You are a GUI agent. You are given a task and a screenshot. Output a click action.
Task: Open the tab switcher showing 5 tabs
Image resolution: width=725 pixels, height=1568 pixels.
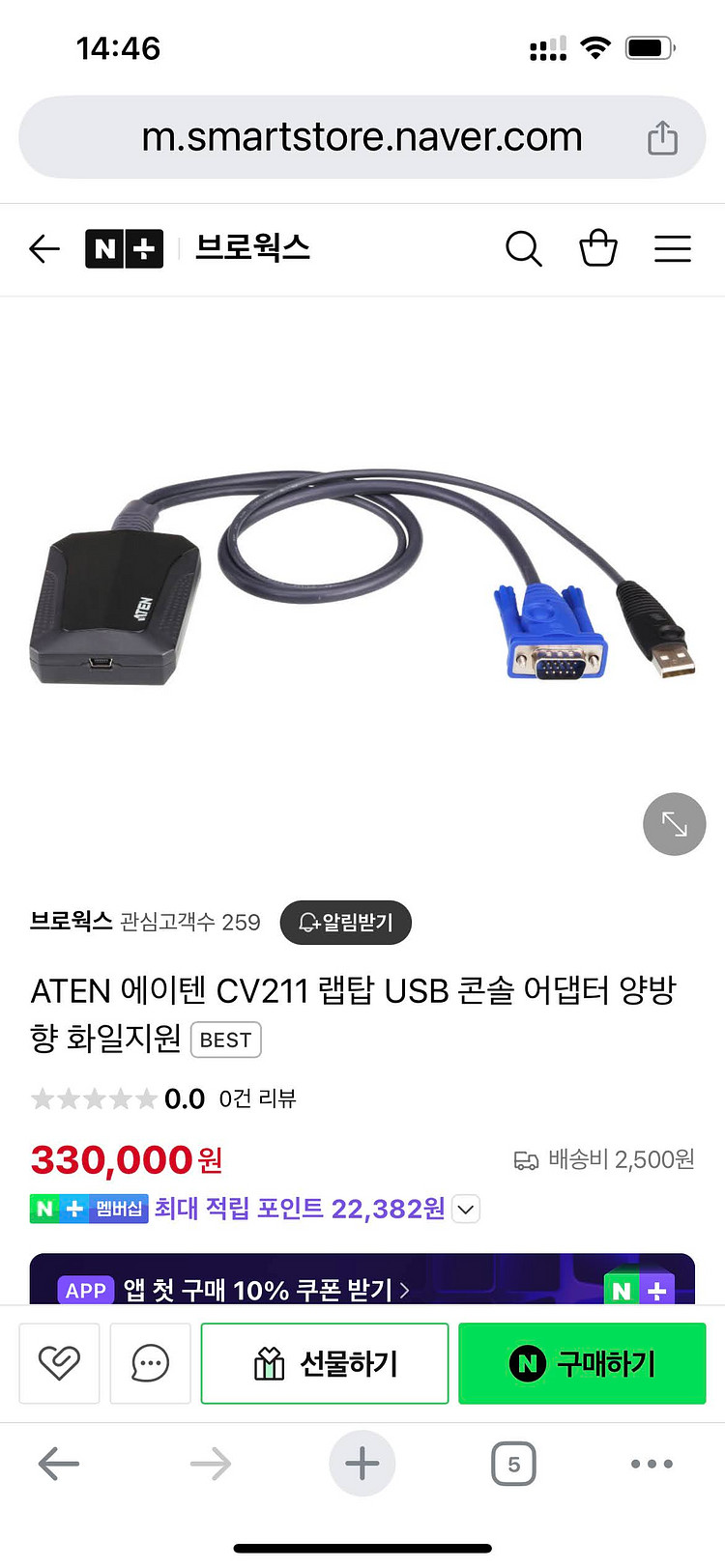(513, 1465)
